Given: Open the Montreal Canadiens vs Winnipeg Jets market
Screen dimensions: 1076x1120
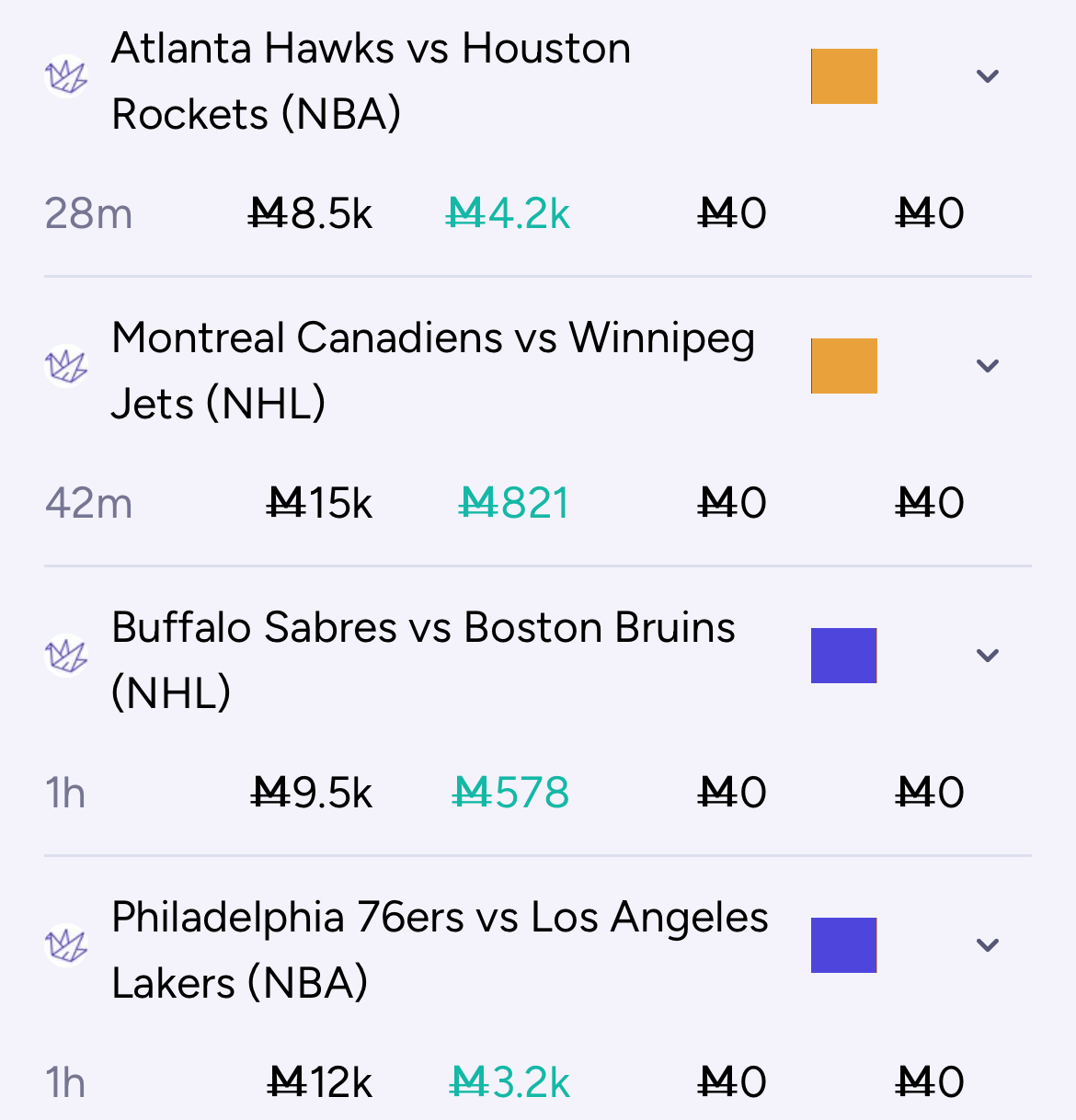Looking at the screenshot, I should tap(432, 371).
